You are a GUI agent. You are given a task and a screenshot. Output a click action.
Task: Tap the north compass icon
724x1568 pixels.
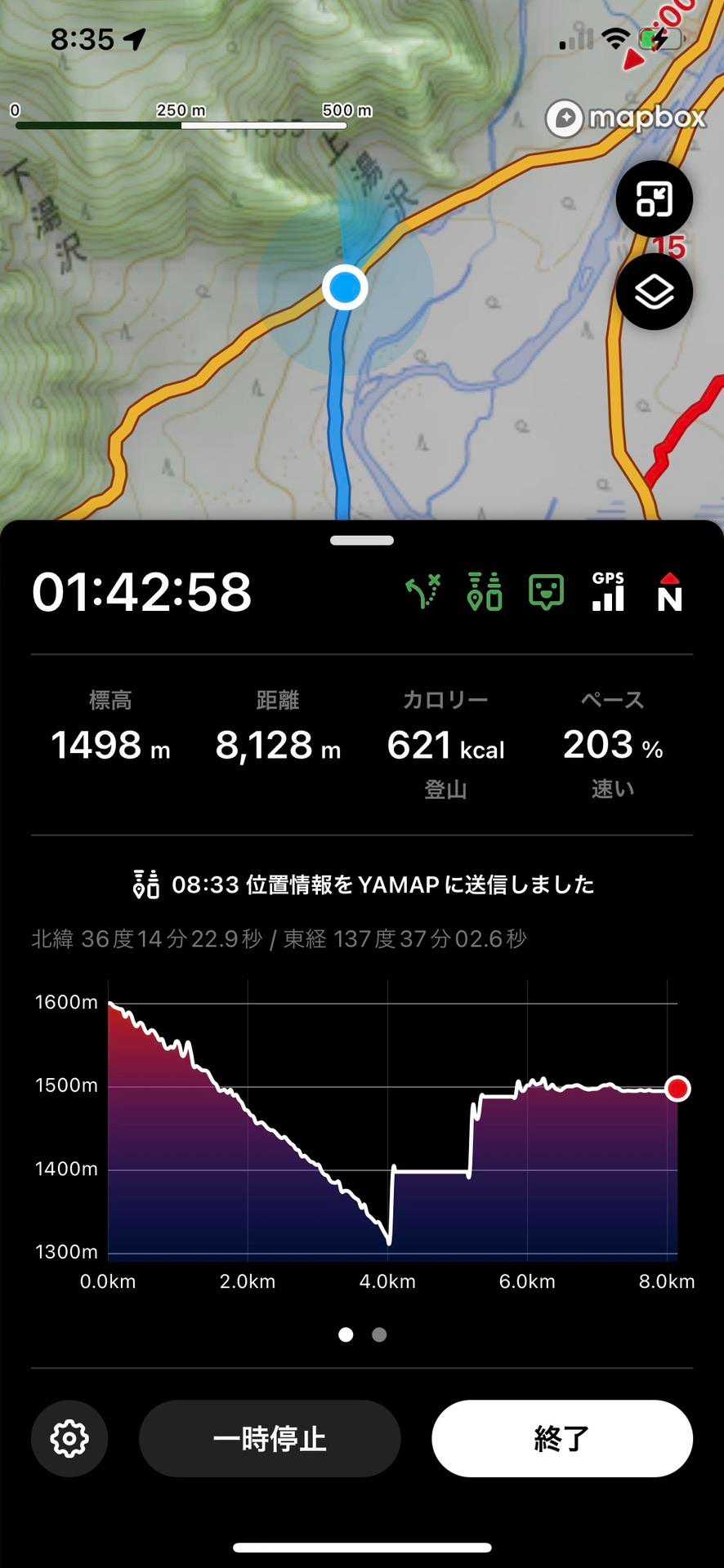669,592
